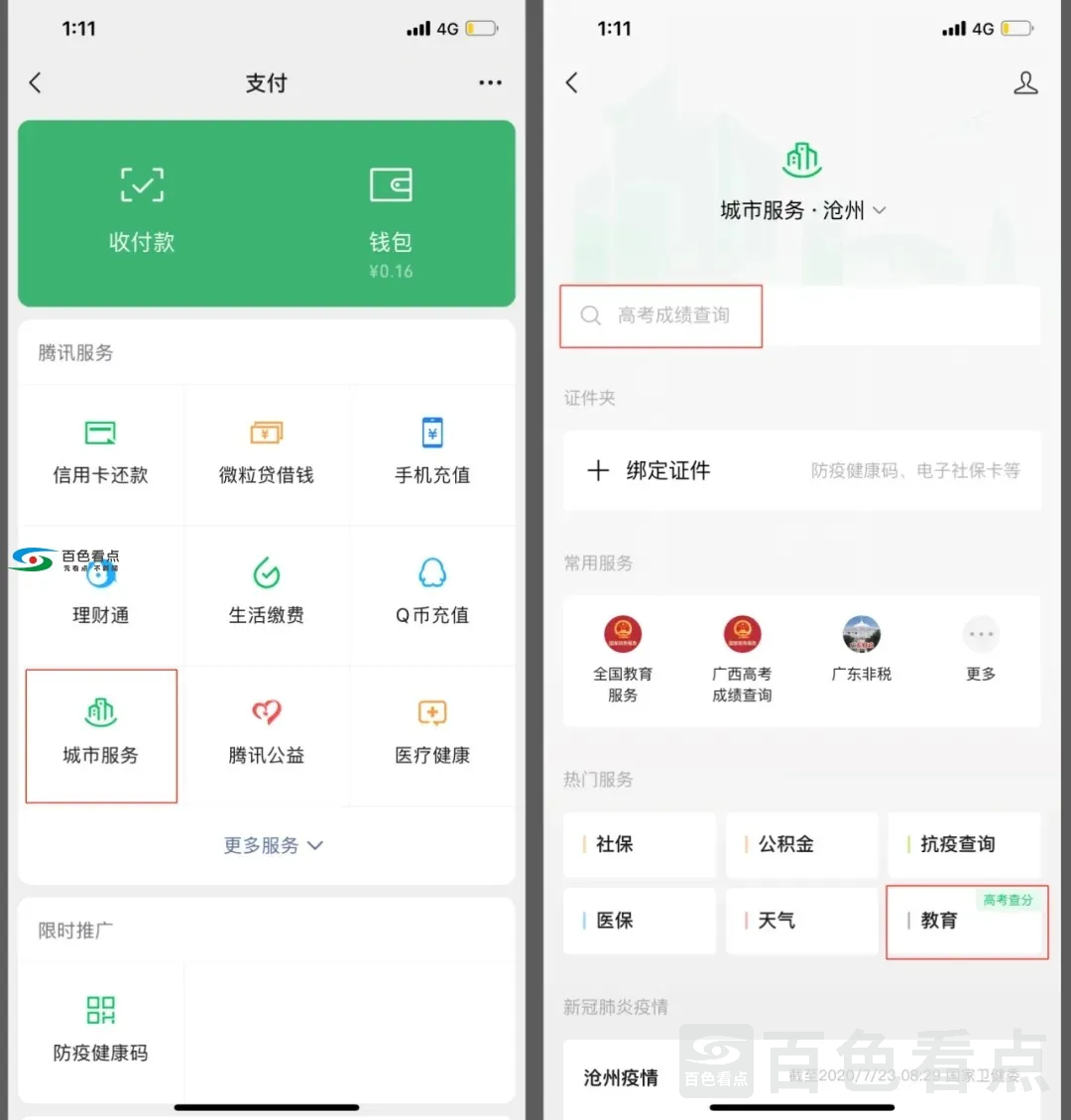1071x1120 pixels.
Task: Open 收付款 to pay or receive
Action: tap(142, 210)
